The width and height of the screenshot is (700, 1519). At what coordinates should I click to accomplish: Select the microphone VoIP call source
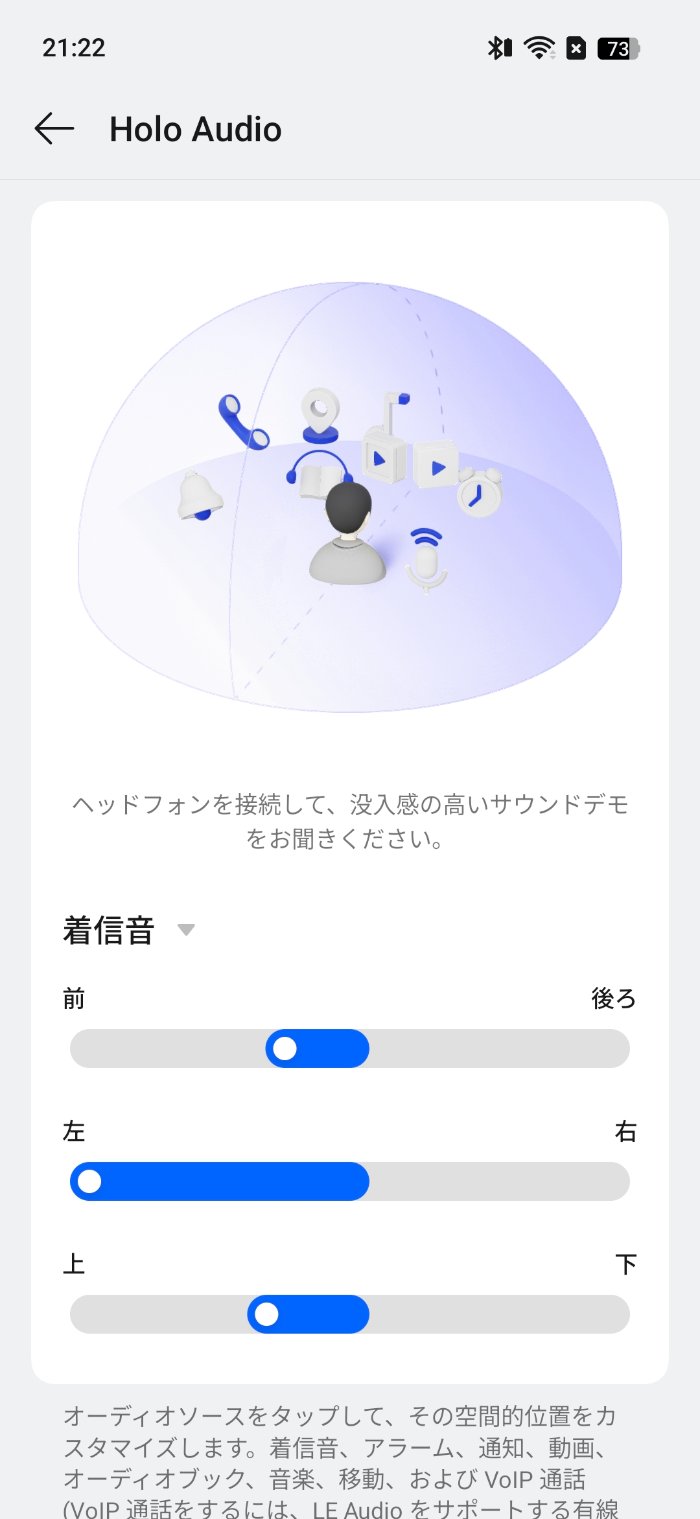(x=427, y=558)
